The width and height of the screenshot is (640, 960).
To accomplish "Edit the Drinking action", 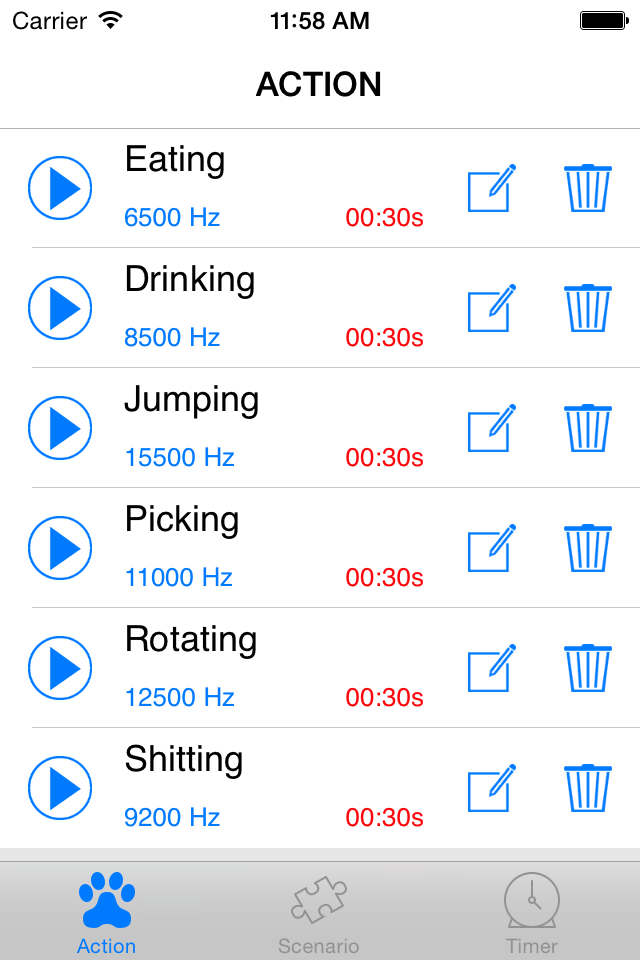I will coord(492,308).
